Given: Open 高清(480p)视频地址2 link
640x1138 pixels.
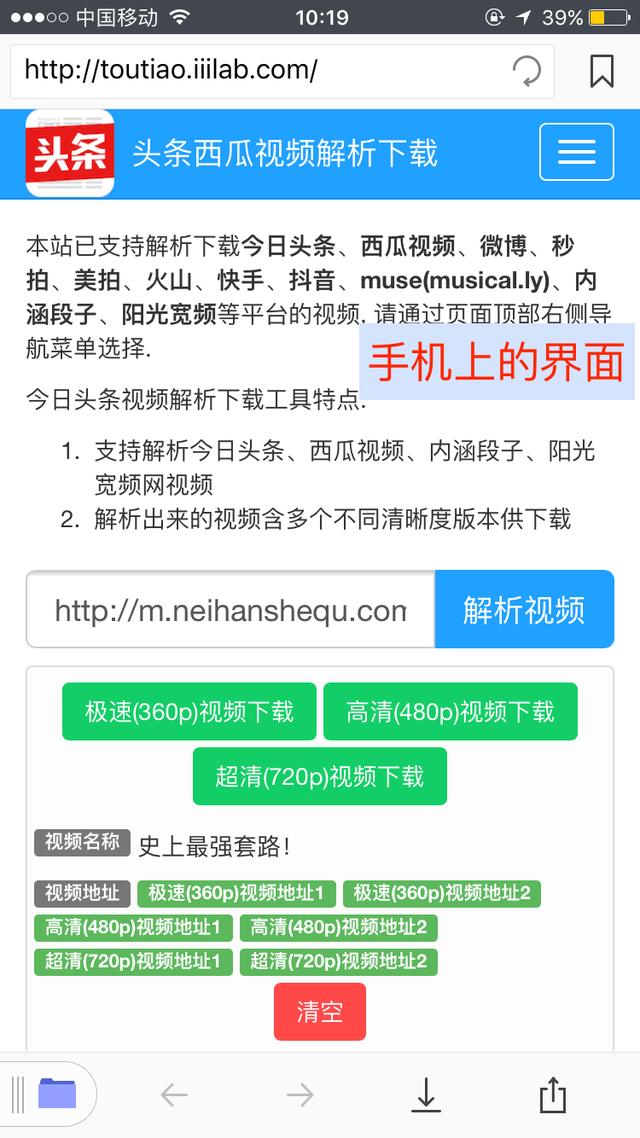Looking at the screenshot, I should [x=339, y=928].
